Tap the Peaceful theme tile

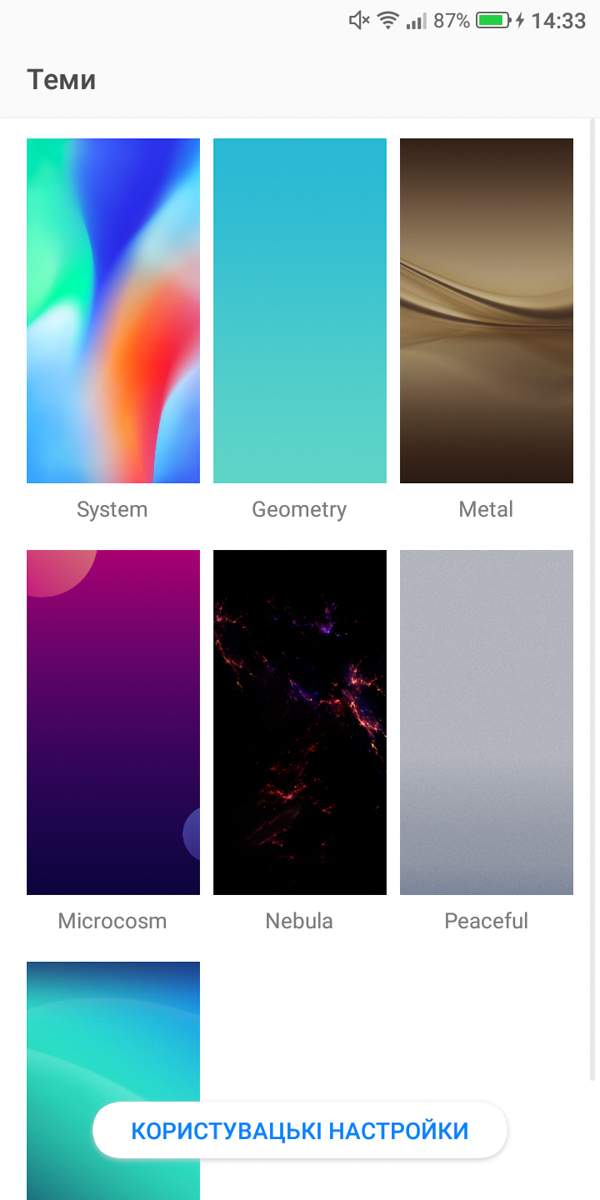(487, 722)
